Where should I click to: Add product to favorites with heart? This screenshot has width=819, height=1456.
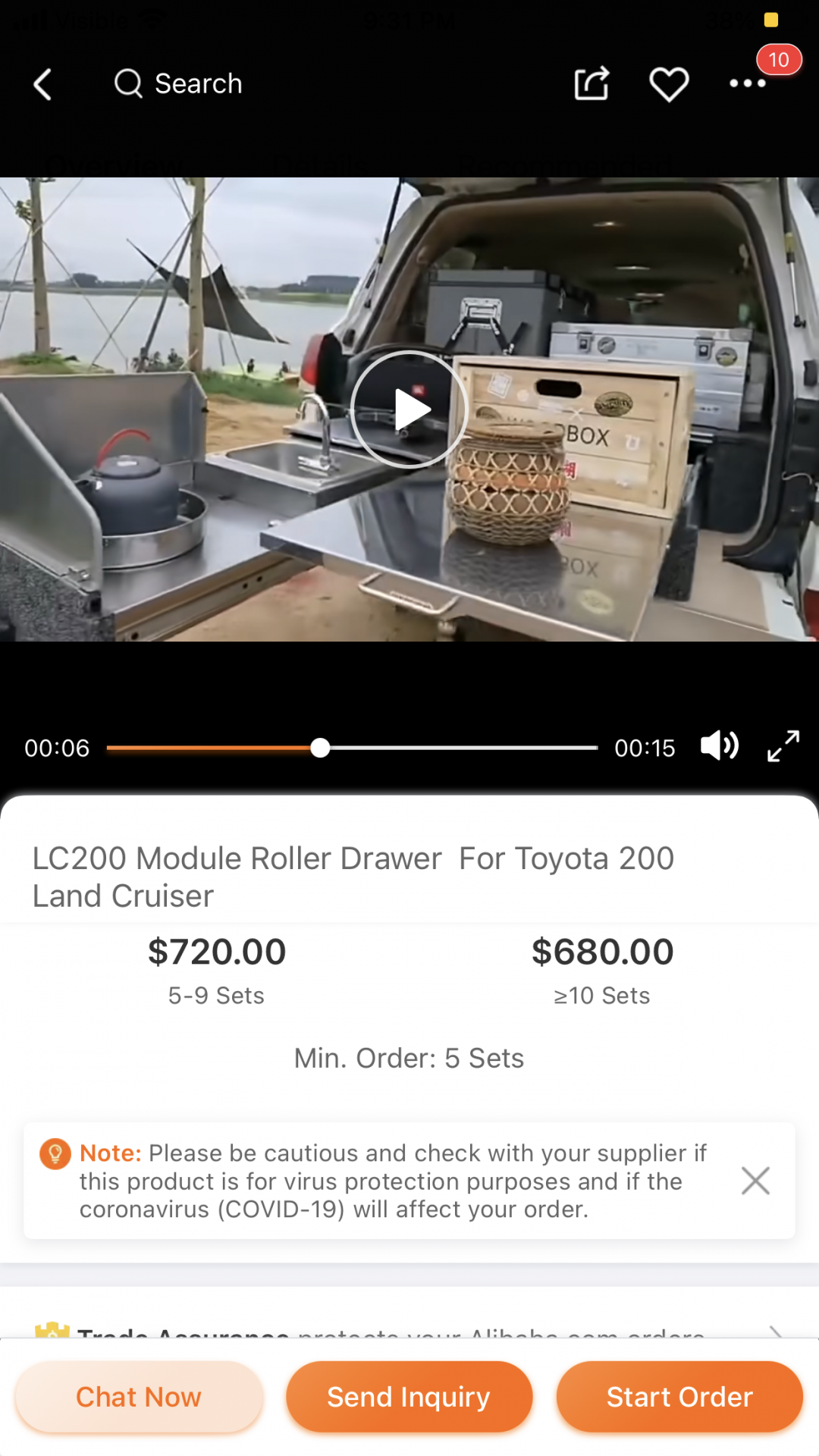click(x=669, y=83)
